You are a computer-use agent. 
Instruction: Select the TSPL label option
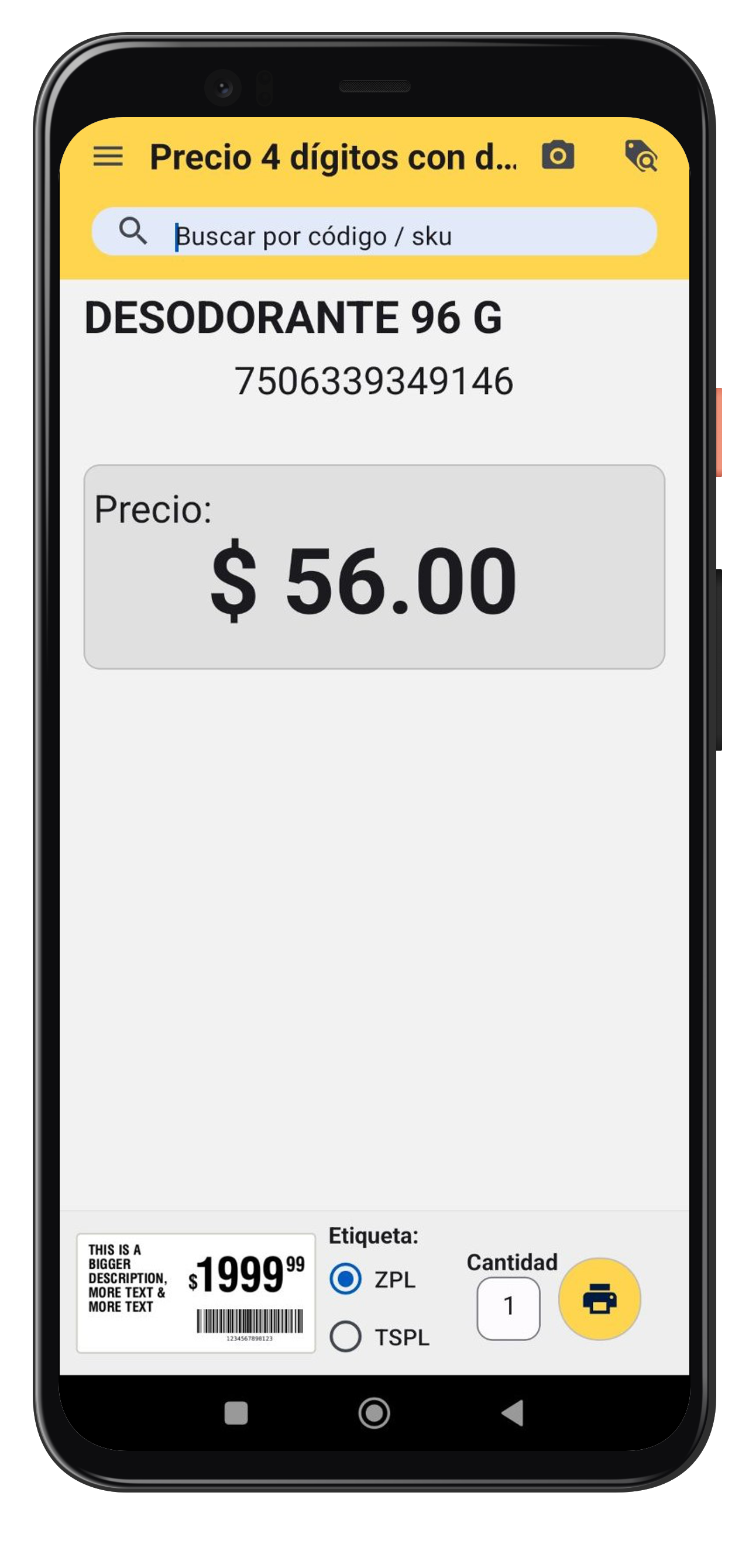point(346,1336)
